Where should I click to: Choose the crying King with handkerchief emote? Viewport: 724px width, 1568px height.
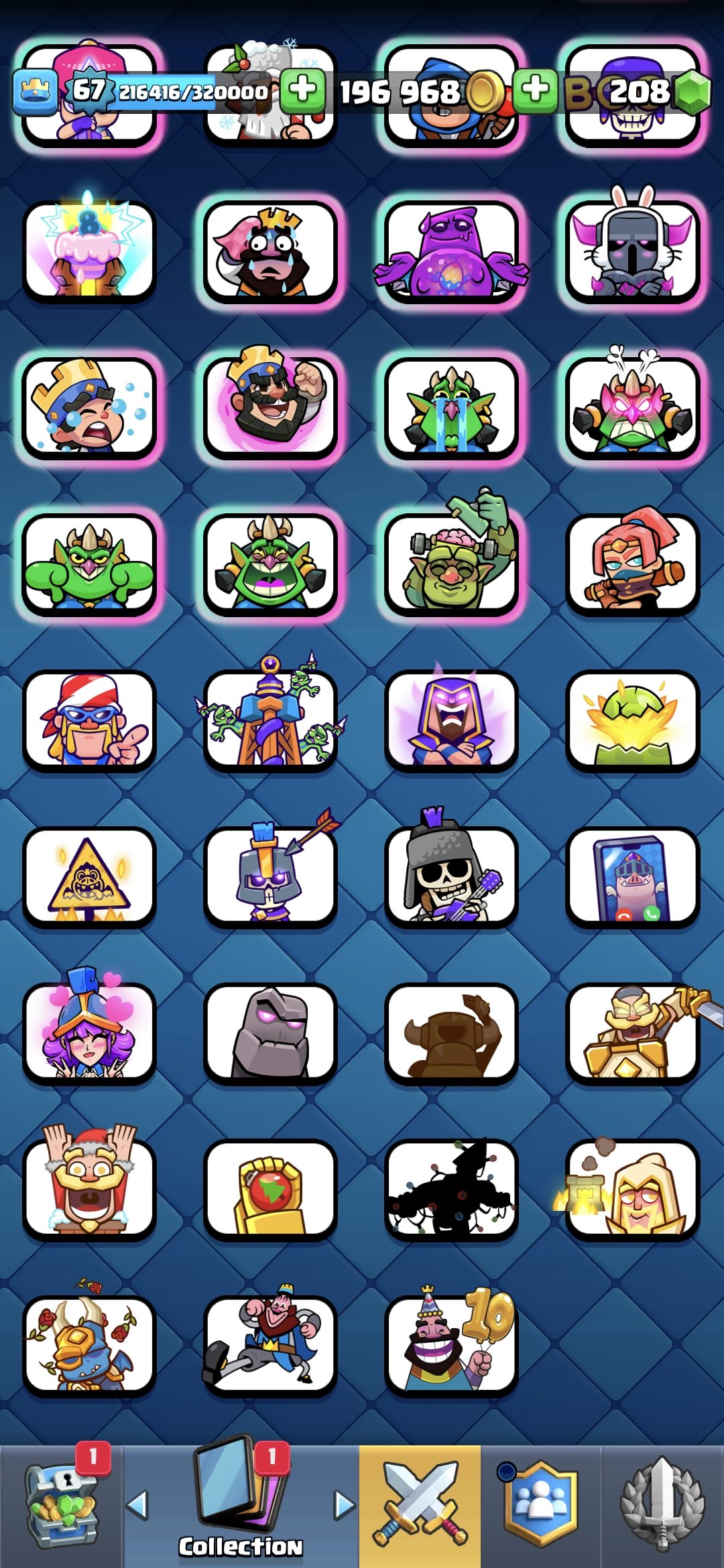pos(270,251)
